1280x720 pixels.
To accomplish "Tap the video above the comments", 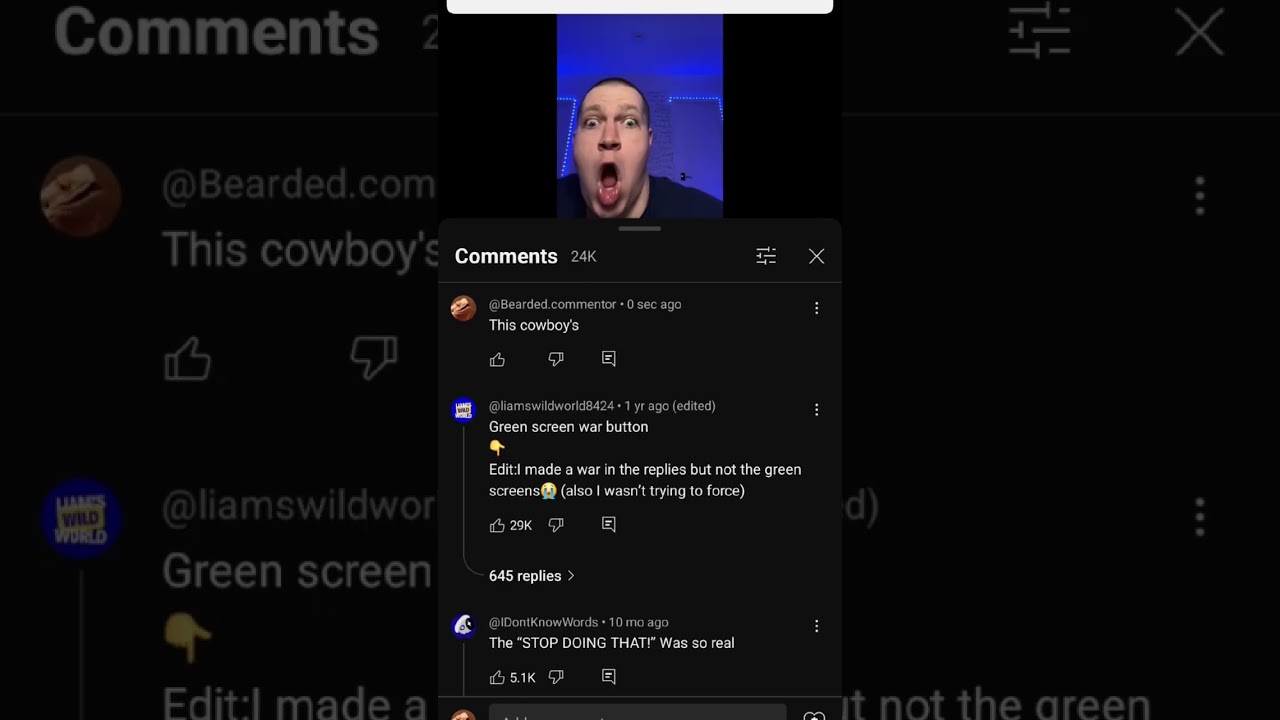I will coord(639,115).
